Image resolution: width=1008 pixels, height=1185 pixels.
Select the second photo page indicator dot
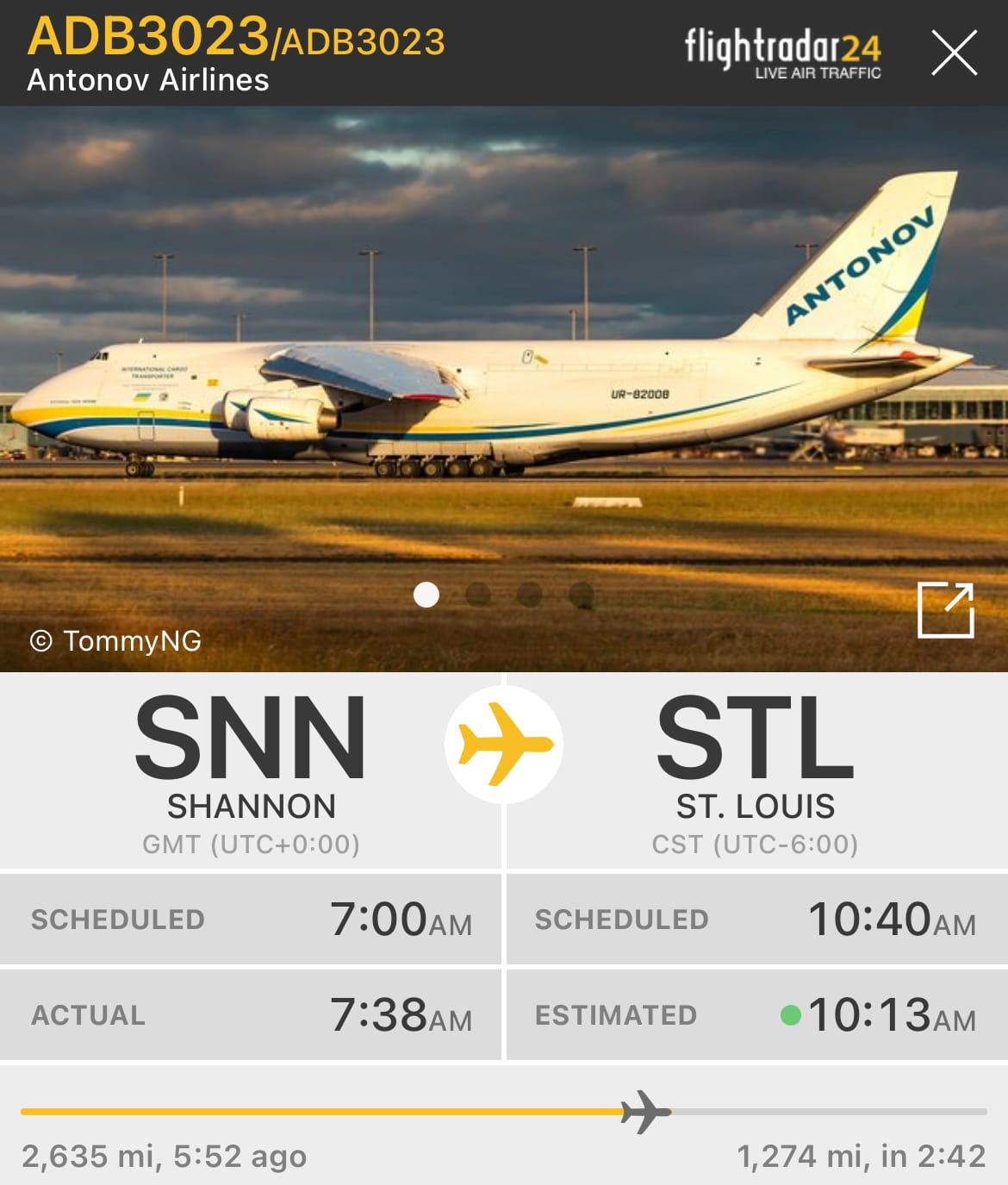478,595
